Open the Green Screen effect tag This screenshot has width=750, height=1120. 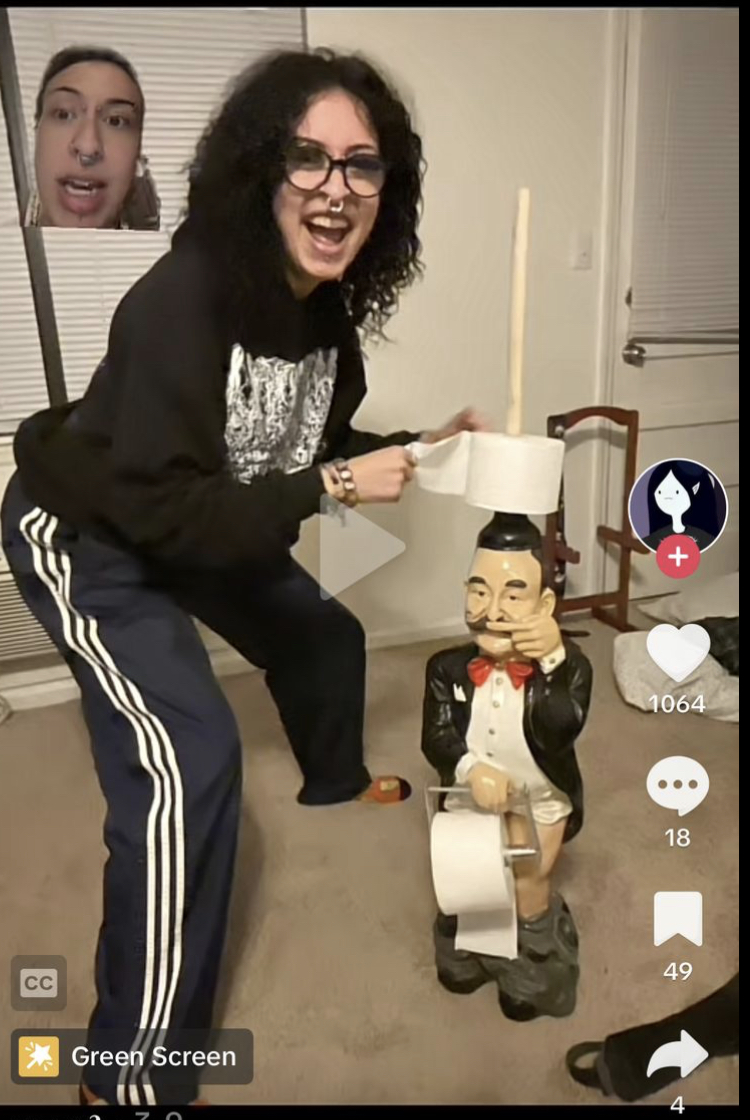pos(132,1056)
